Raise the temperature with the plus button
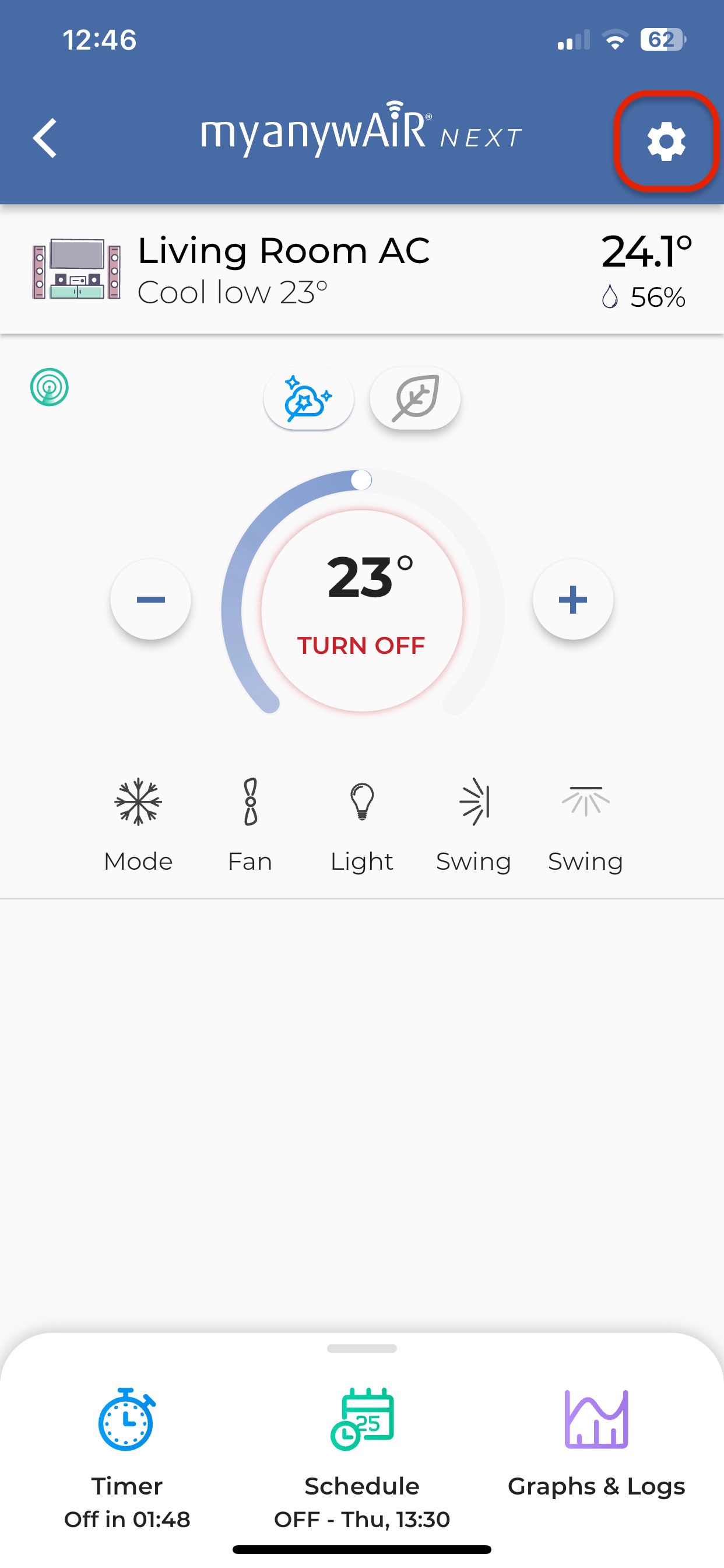 (x=572, y=600)
